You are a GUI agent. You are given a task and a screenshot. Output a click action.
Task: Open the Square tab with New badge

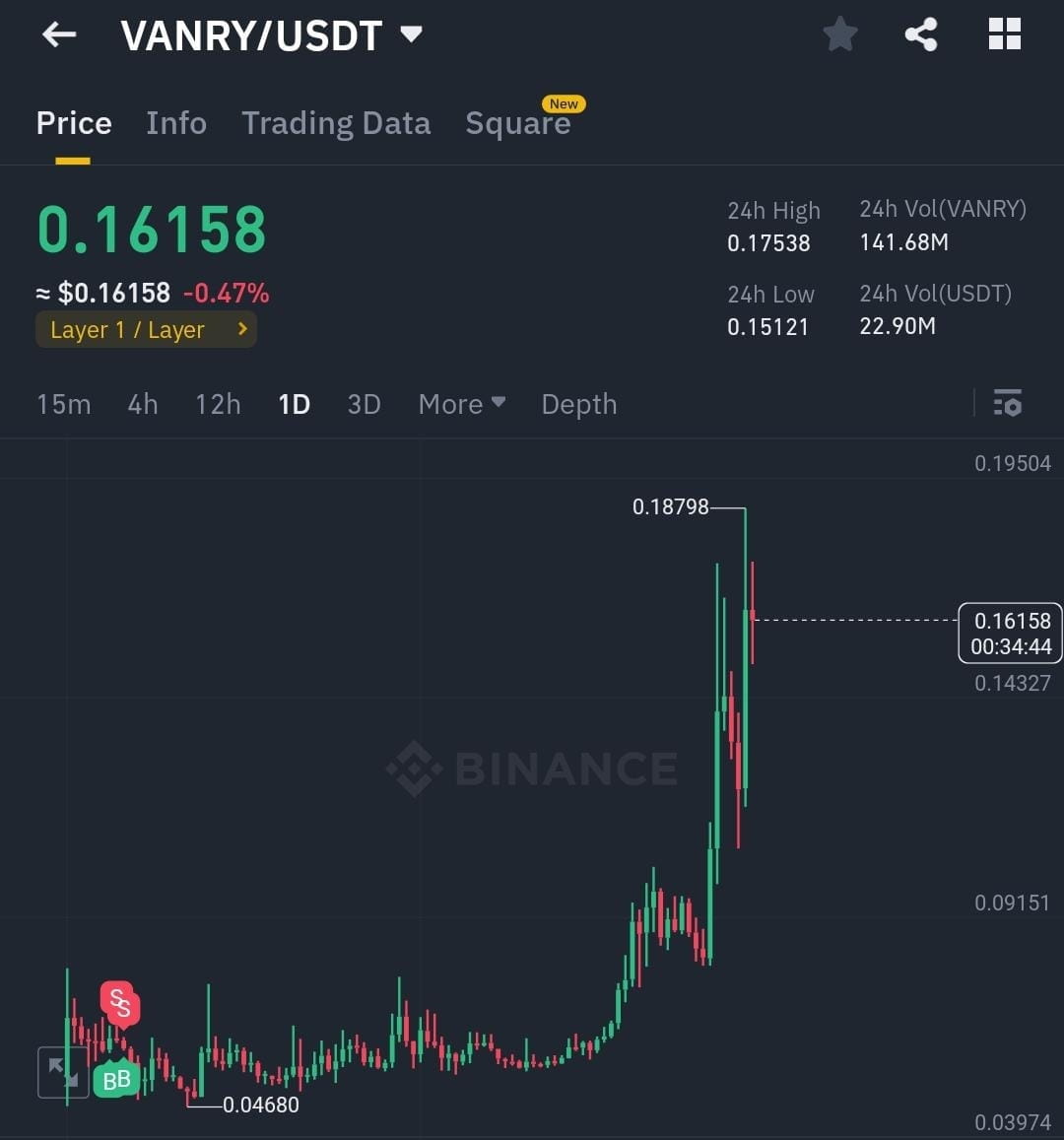coord(519,123)
